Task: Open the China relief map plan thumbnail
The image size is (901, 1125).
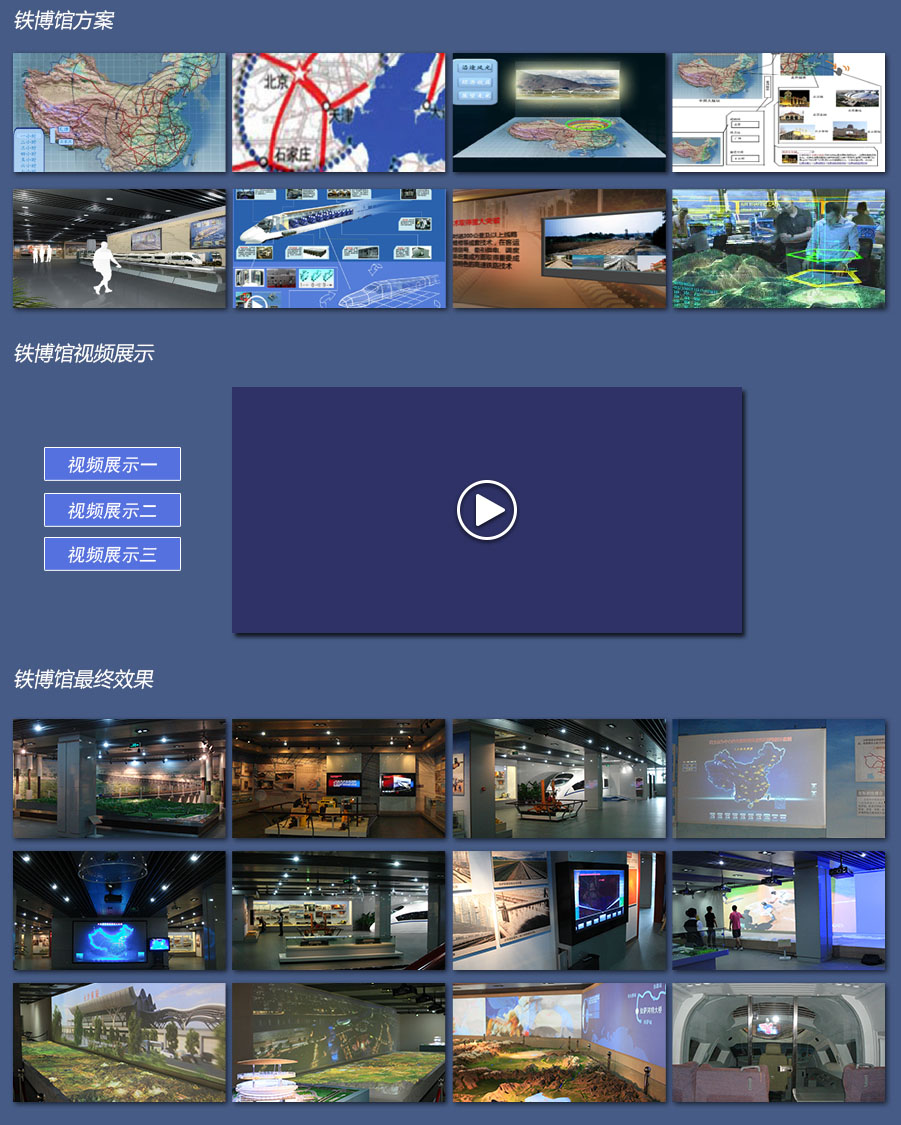Action: point(119,113)
